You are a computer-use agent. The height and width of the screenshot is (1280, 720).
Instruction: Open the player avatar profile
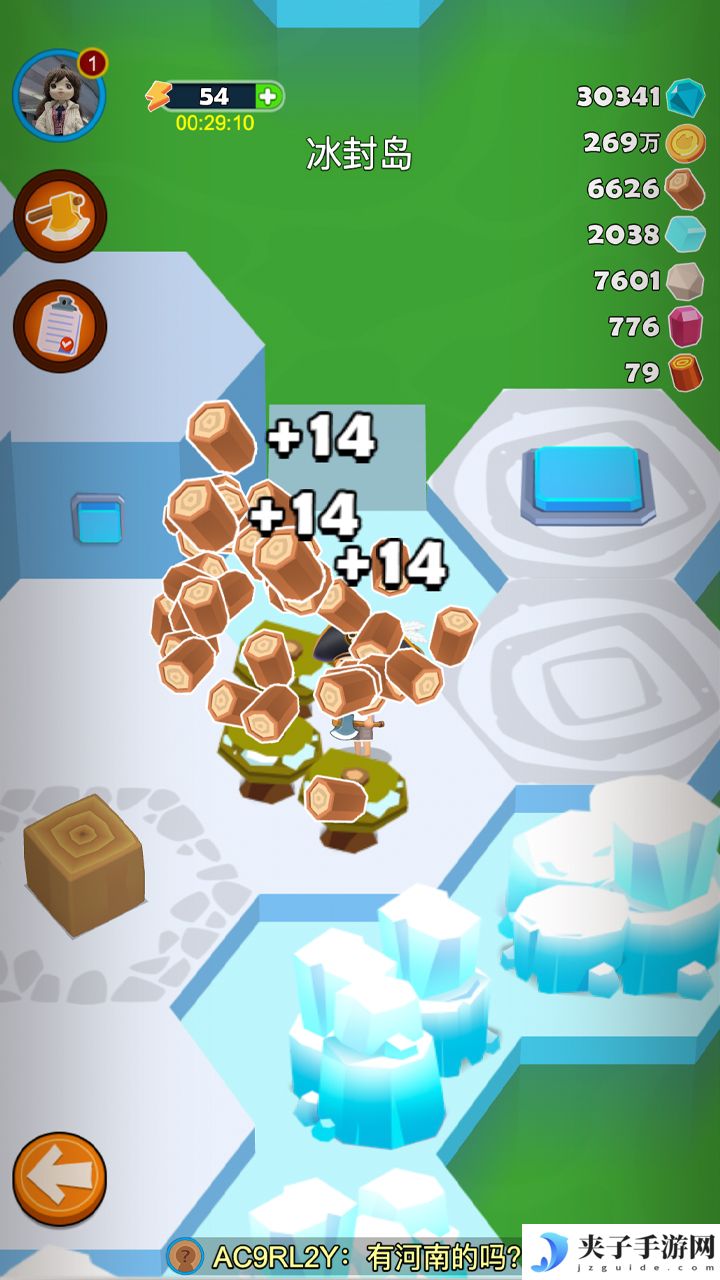59,95
